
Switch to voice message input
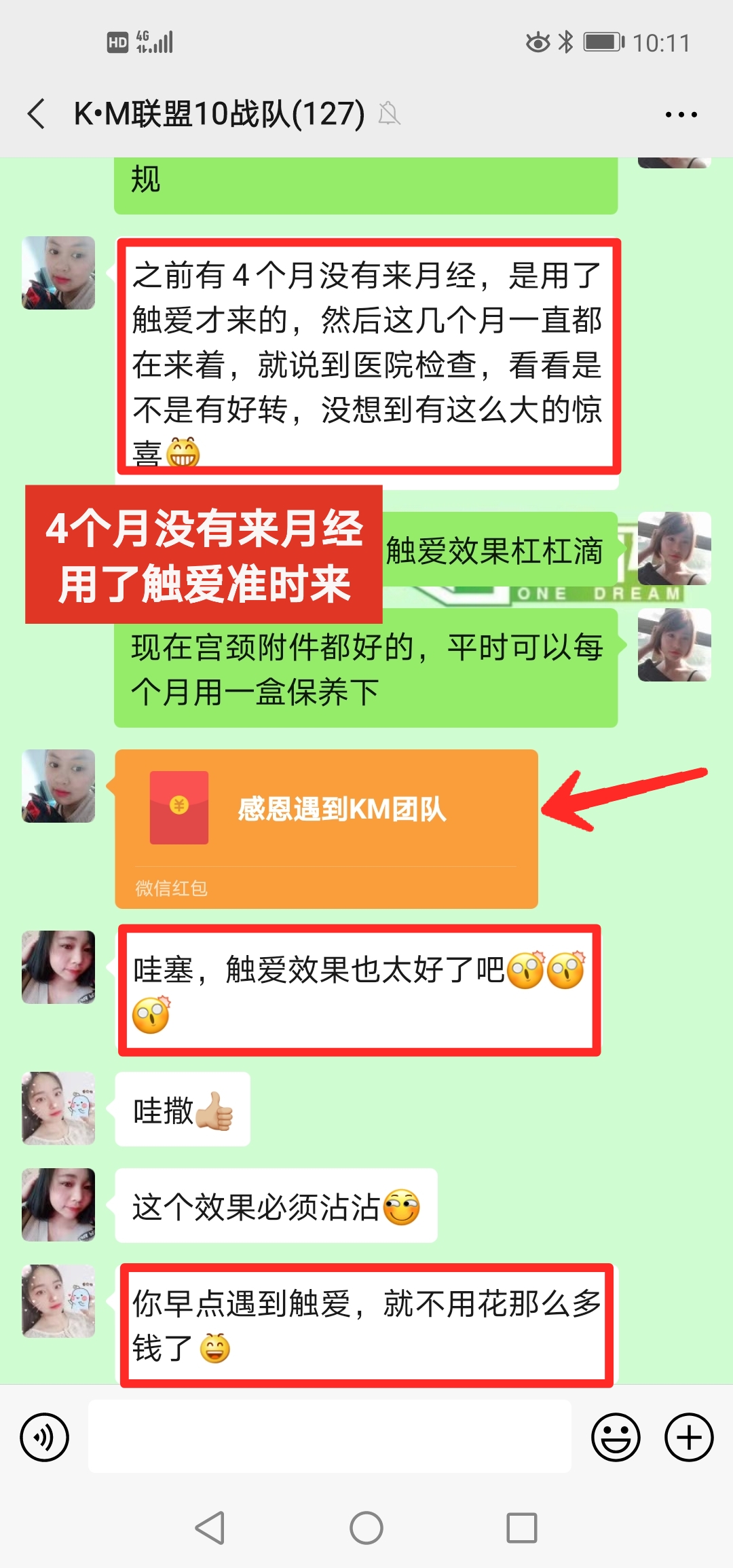[45, 1437]
